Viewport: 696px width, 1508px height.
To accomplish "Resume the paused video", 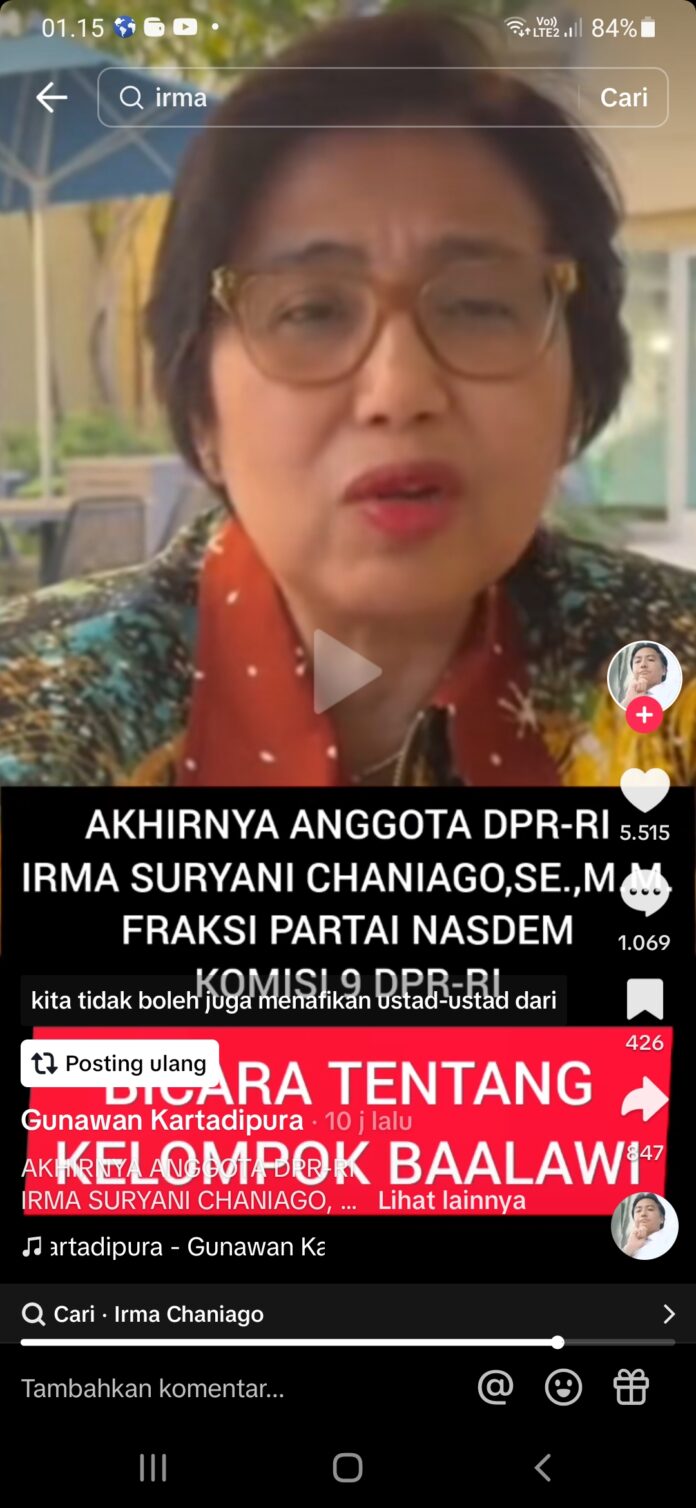I will pos(347,671).
